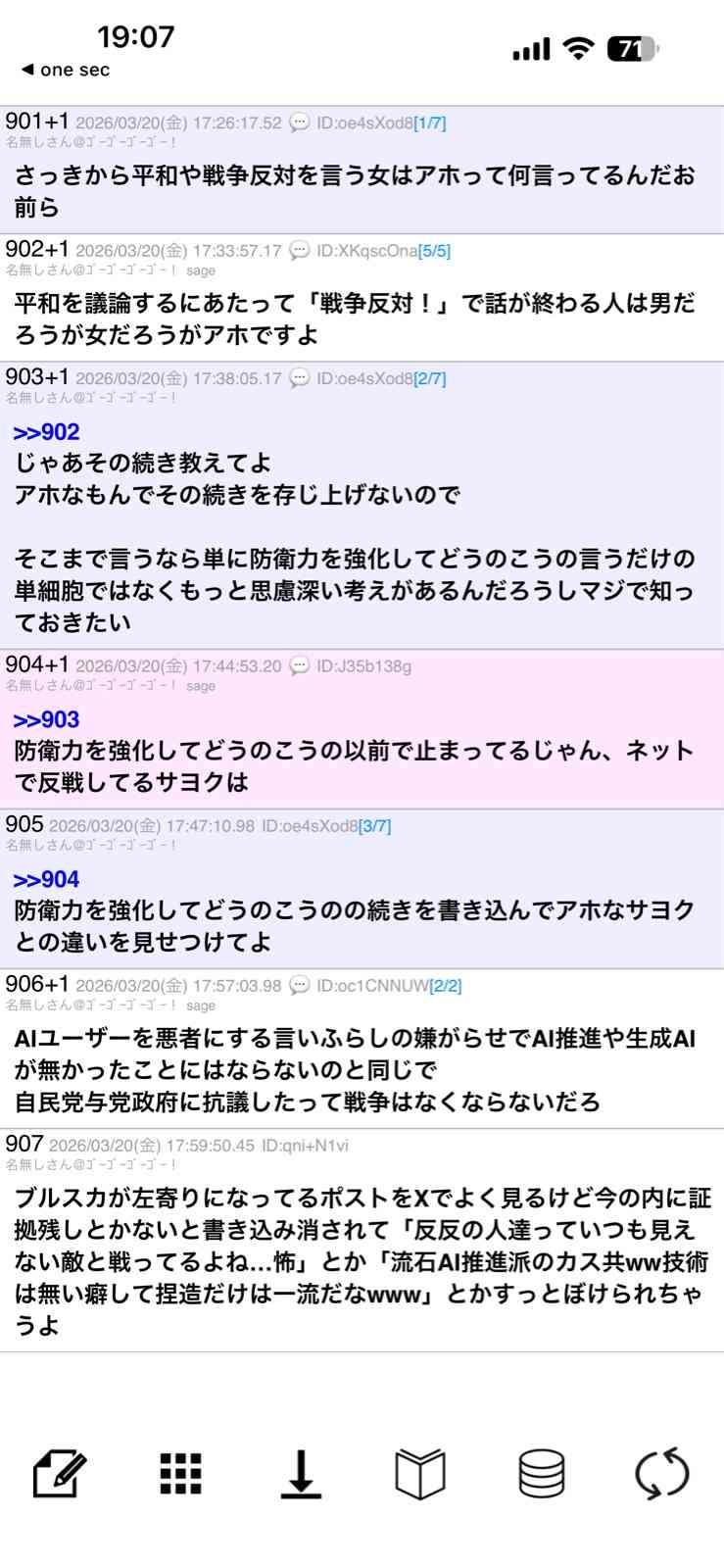Open ID count [2/2] on post 906
Screen dimensions: 724x1568
click(x=446, y=986)
